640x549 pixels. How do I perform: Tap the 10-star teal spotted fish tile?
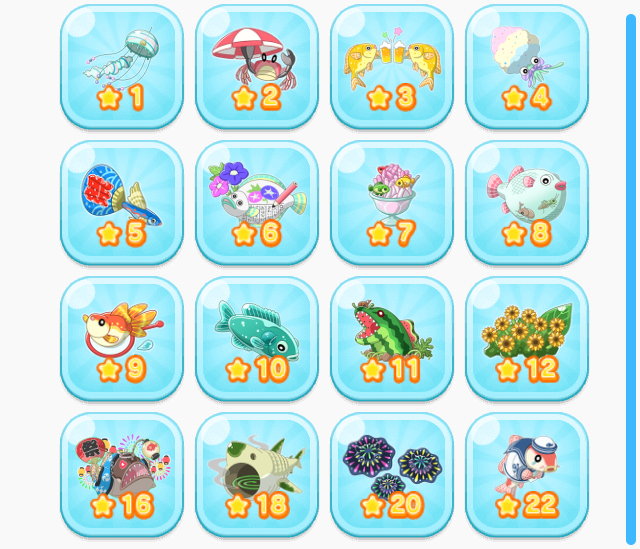257,338
